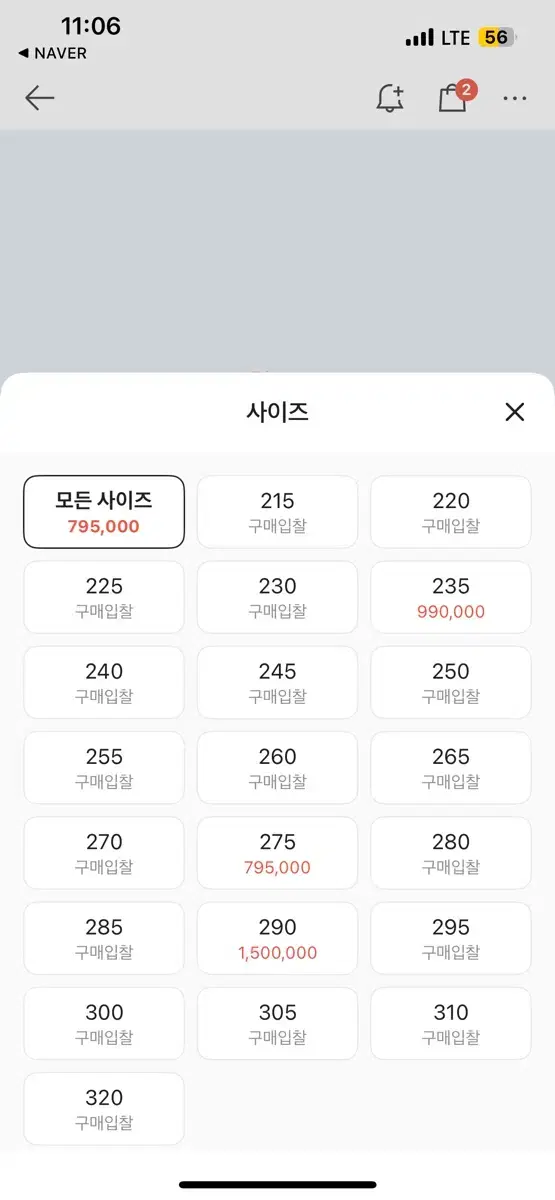Choose size 215
The image size is (555, 1200).
(x=277, y=512)
